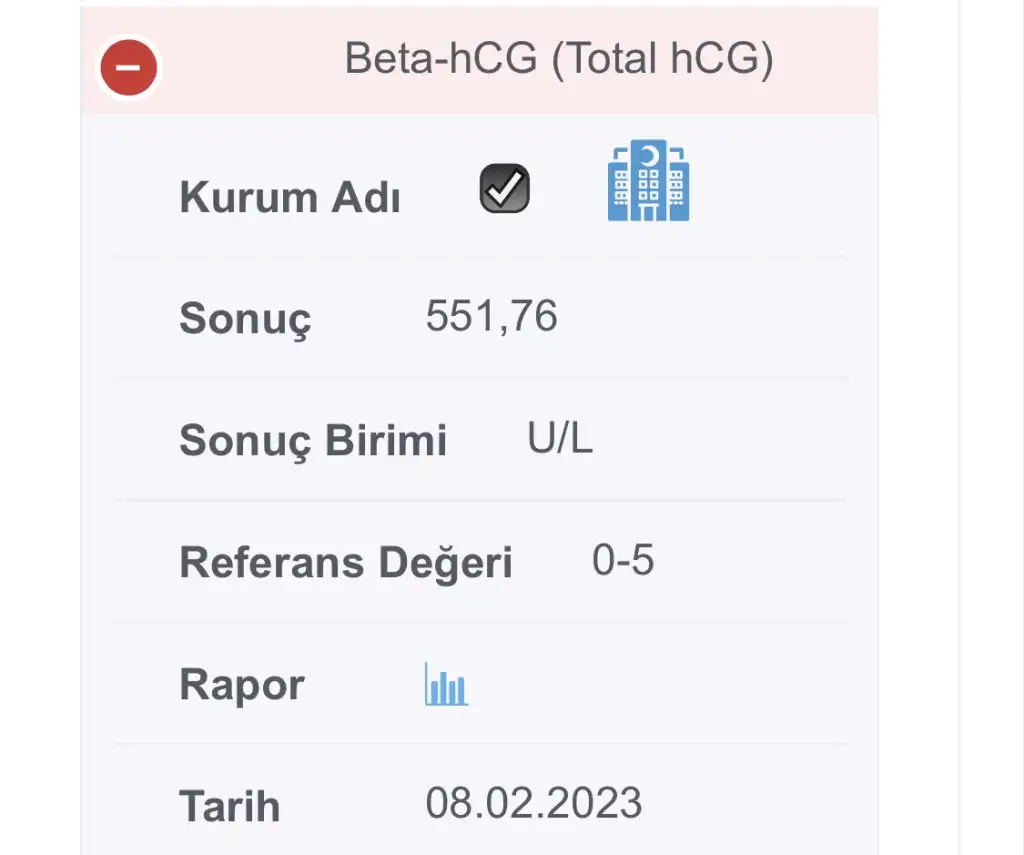Open the Rapor chart icon

[446, 685]
